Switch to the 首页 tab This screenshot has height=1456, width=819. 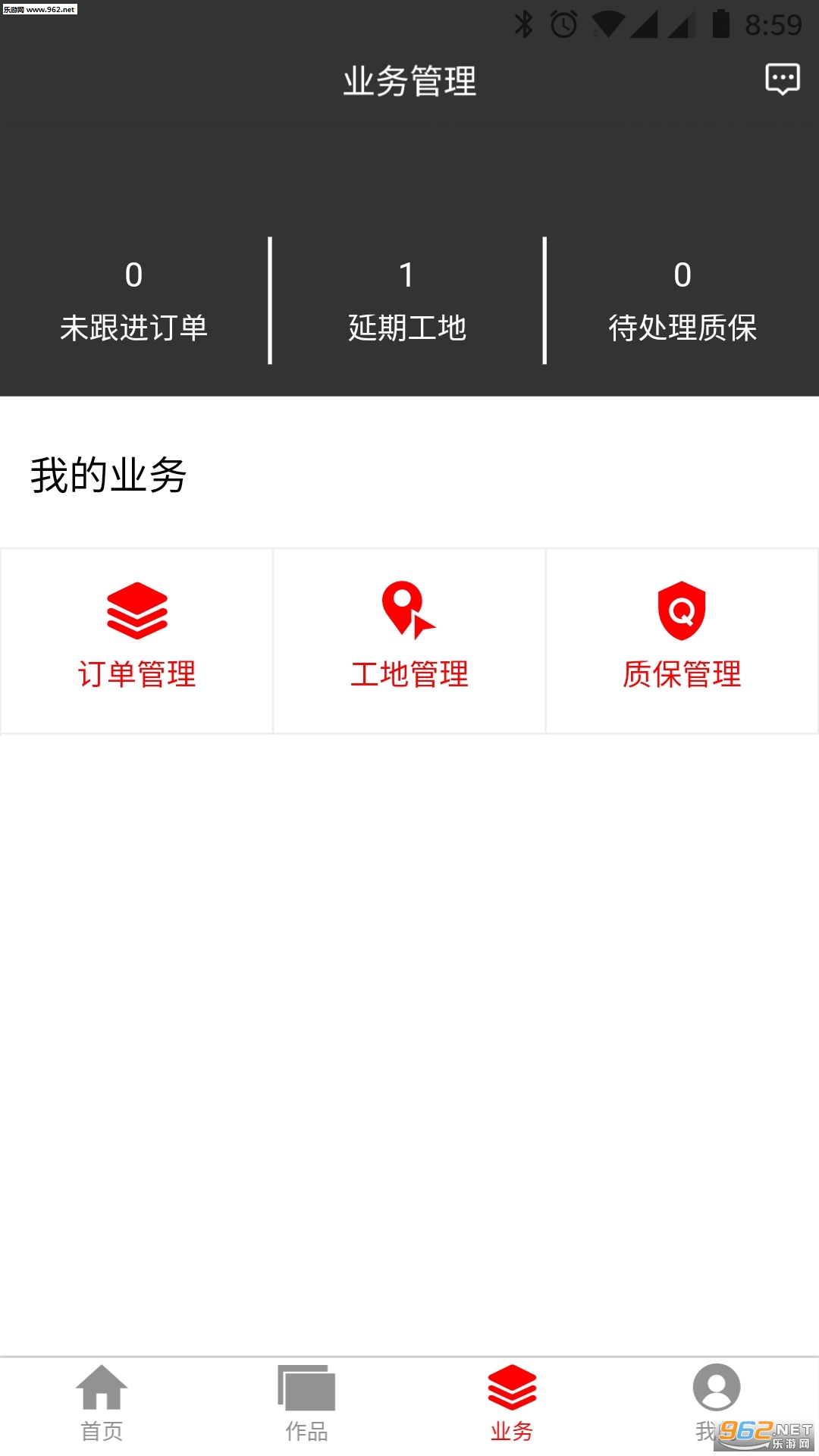point(102,1403)
